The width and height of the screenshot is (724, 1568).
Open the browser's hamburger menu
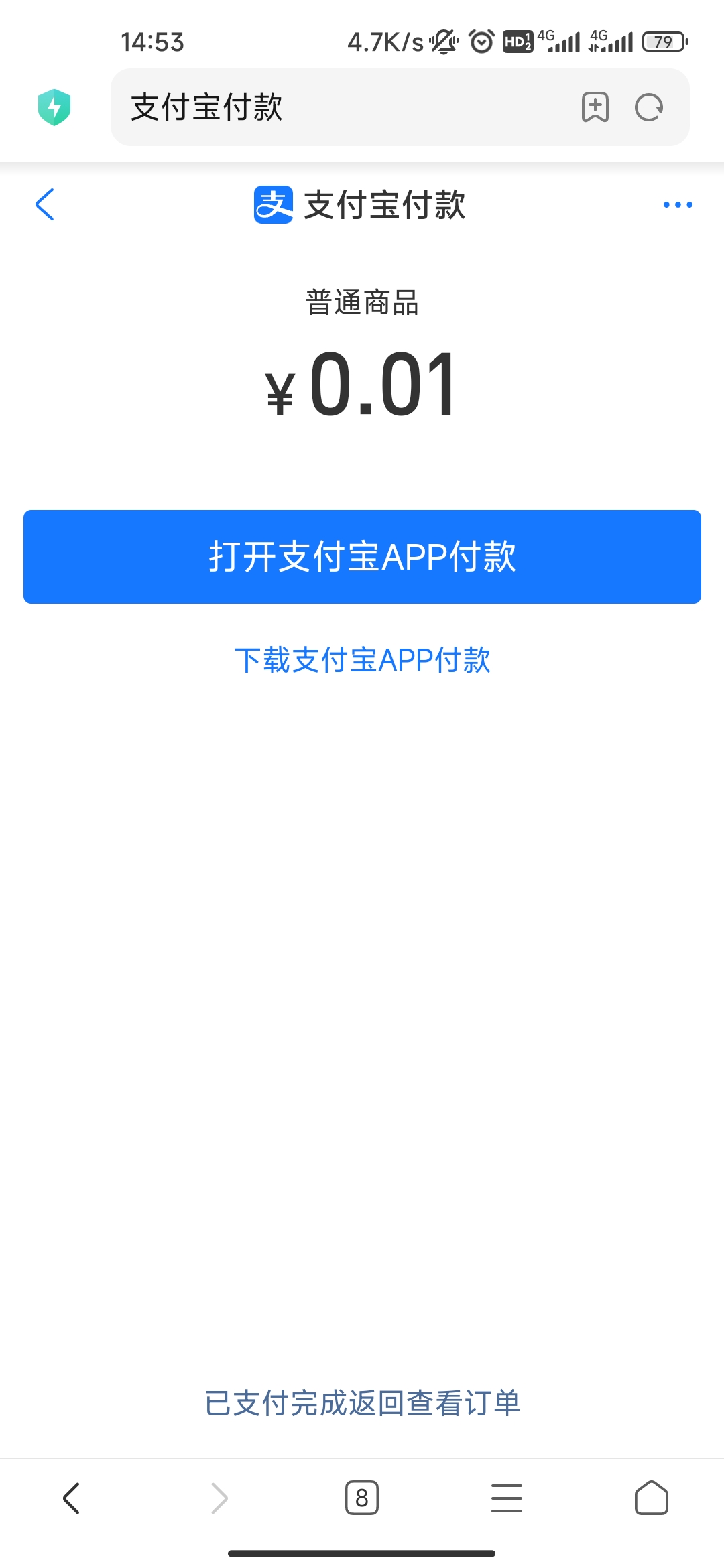coord(507,1498)
